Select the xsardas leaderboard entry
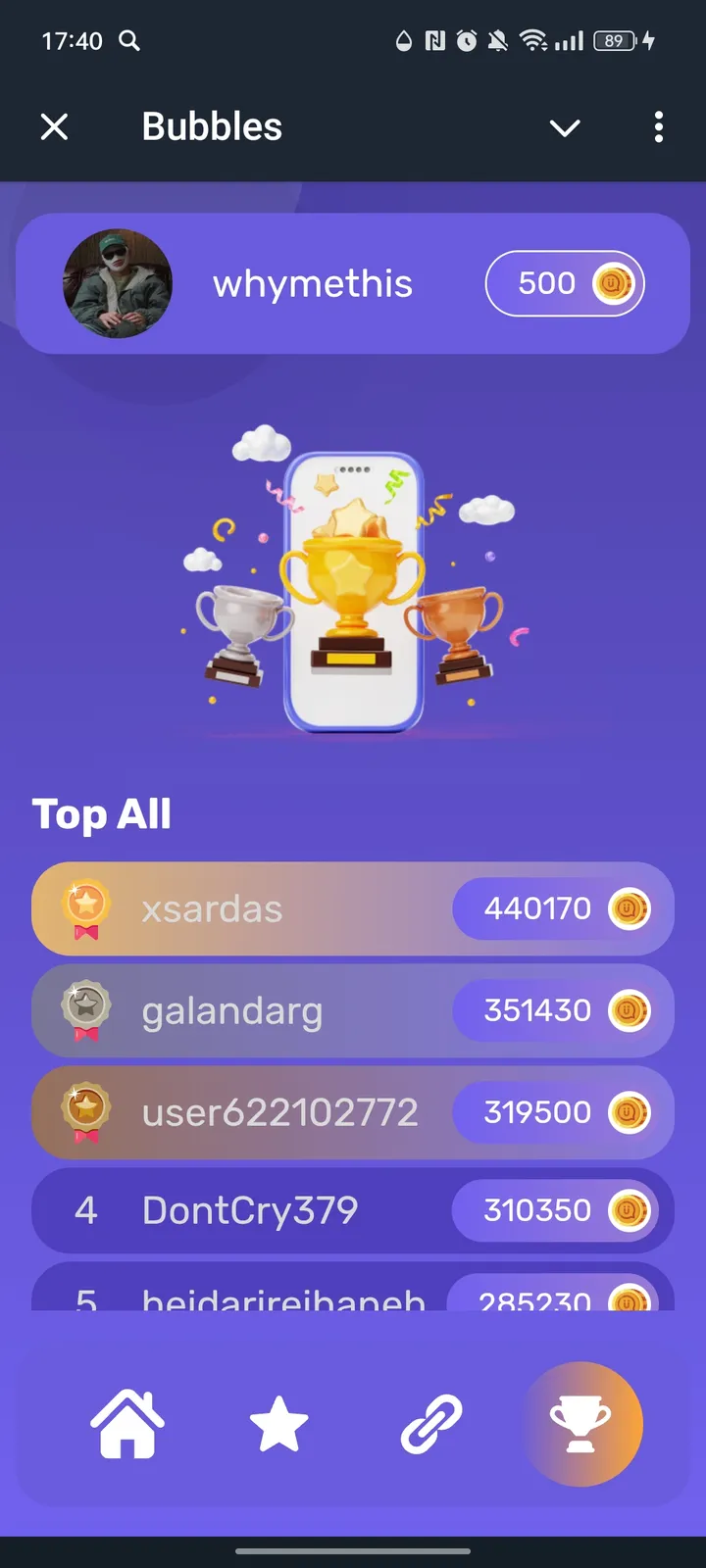Image resolution: width=706 pixels, height=1568 pixels. coord(294,908)
